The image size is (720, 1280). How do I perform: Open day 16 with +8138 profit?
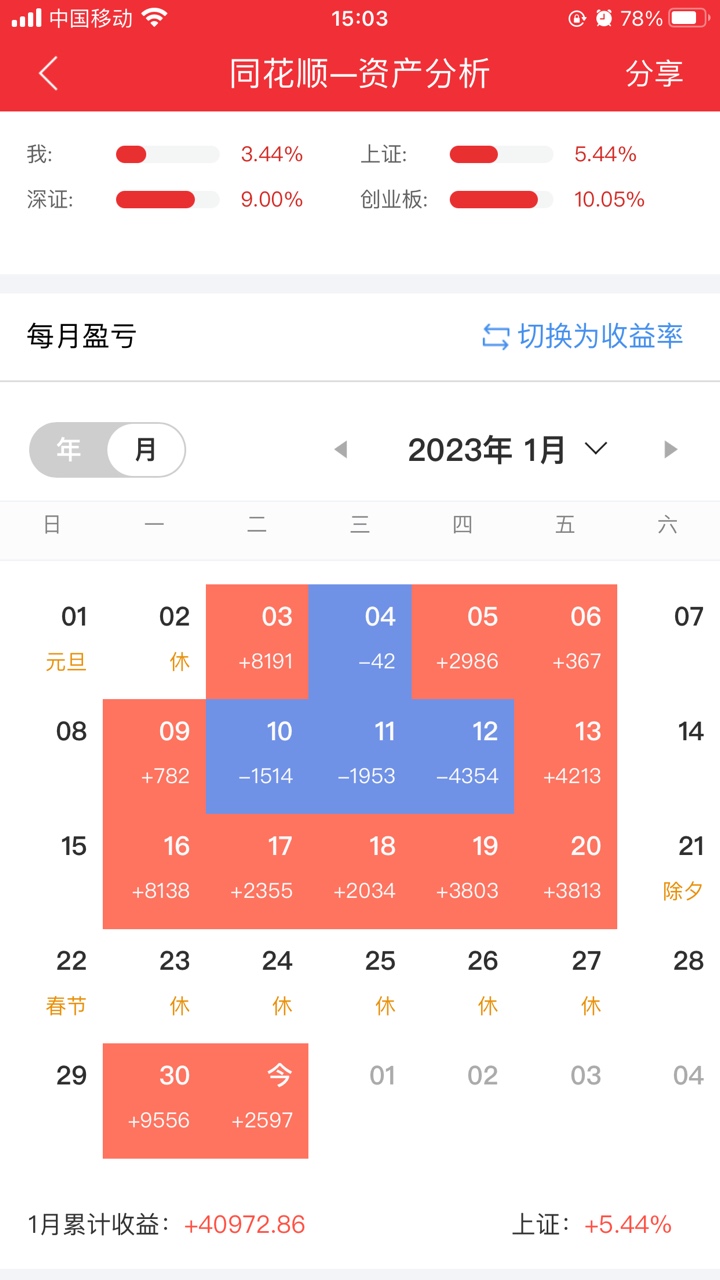coord(154,871)
